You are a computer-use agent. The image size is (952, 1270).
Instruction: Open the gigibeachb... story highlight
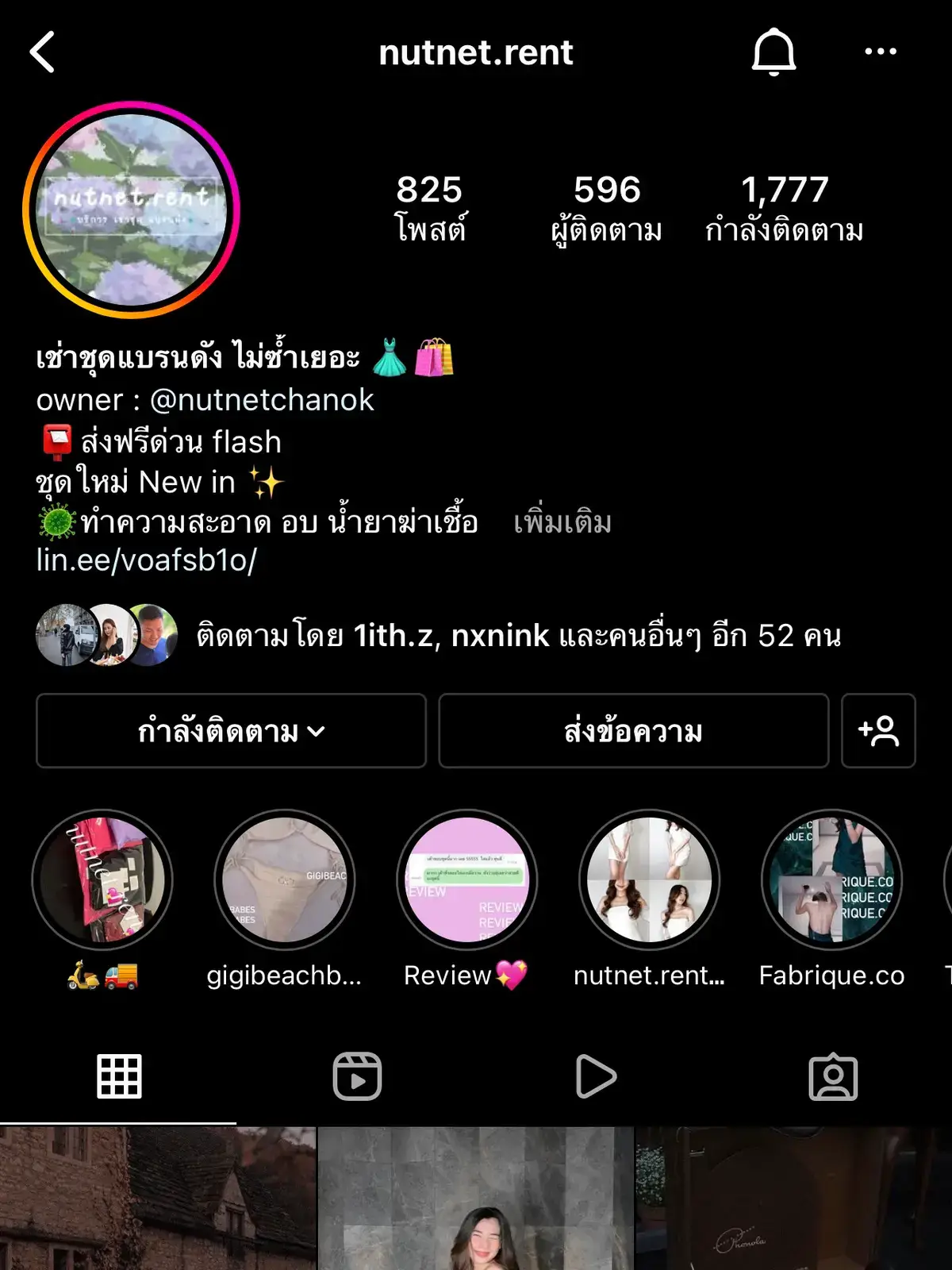285,881
